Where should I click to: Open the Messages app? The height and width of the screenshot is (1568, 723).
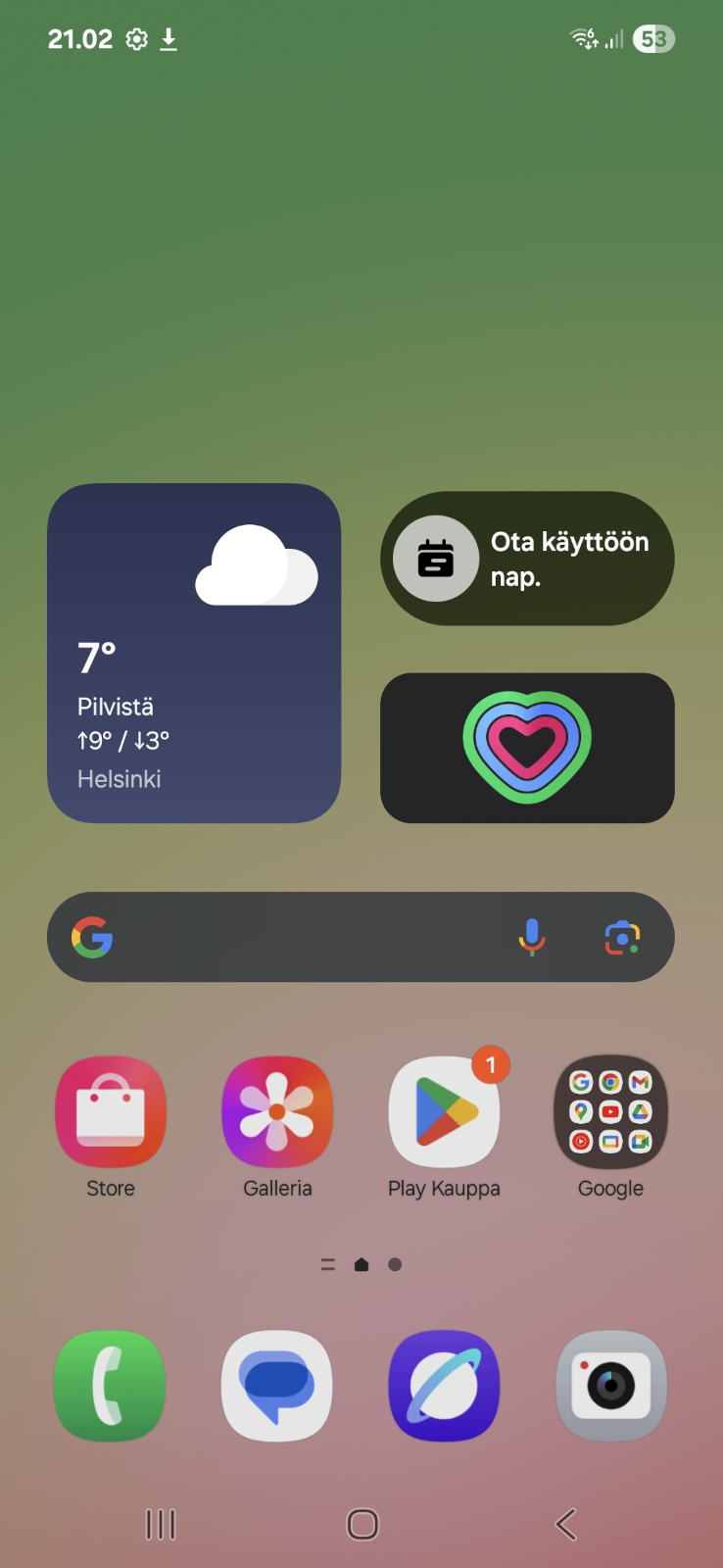pos(277,1386)
